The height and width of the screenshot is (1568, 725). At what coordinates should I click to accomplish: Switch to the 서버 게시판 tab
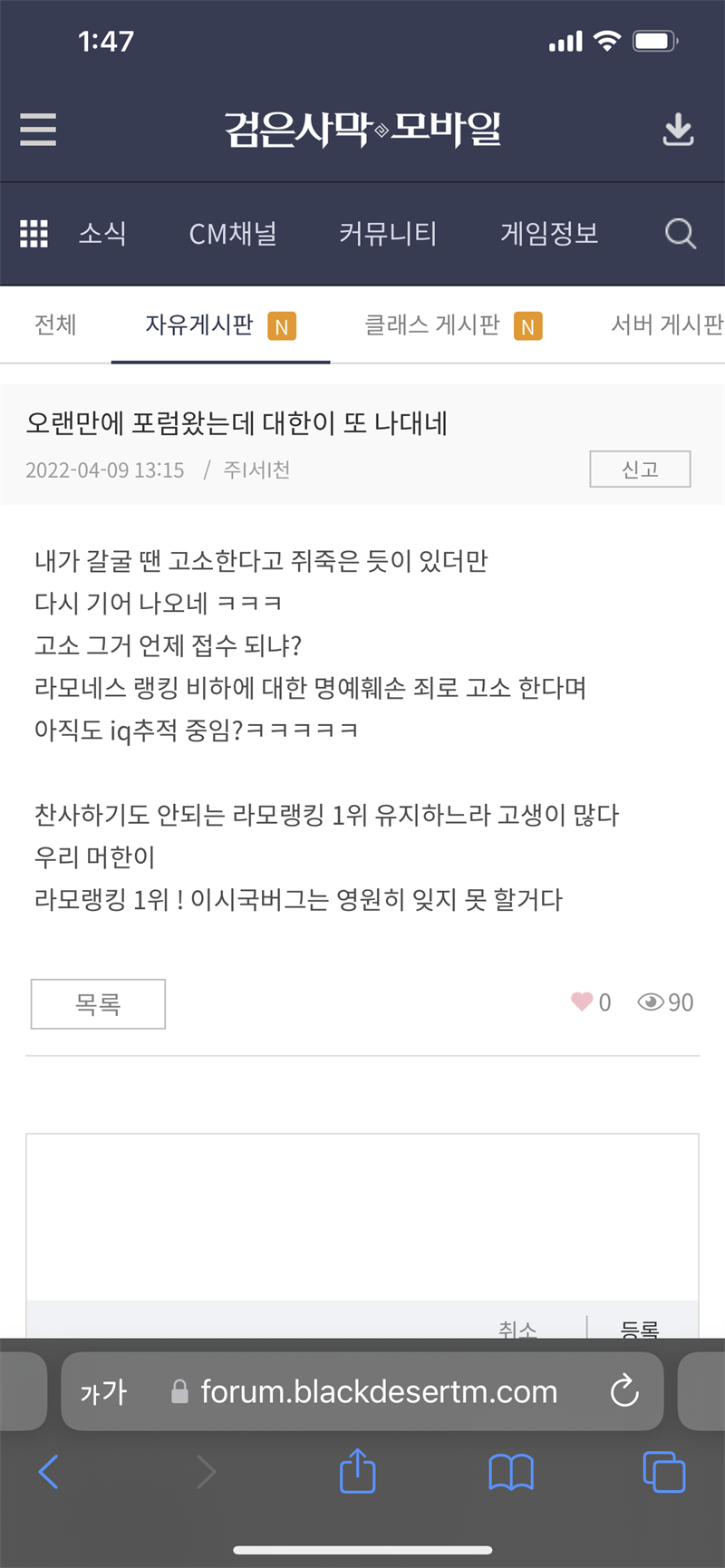click(x=668, y=324)
